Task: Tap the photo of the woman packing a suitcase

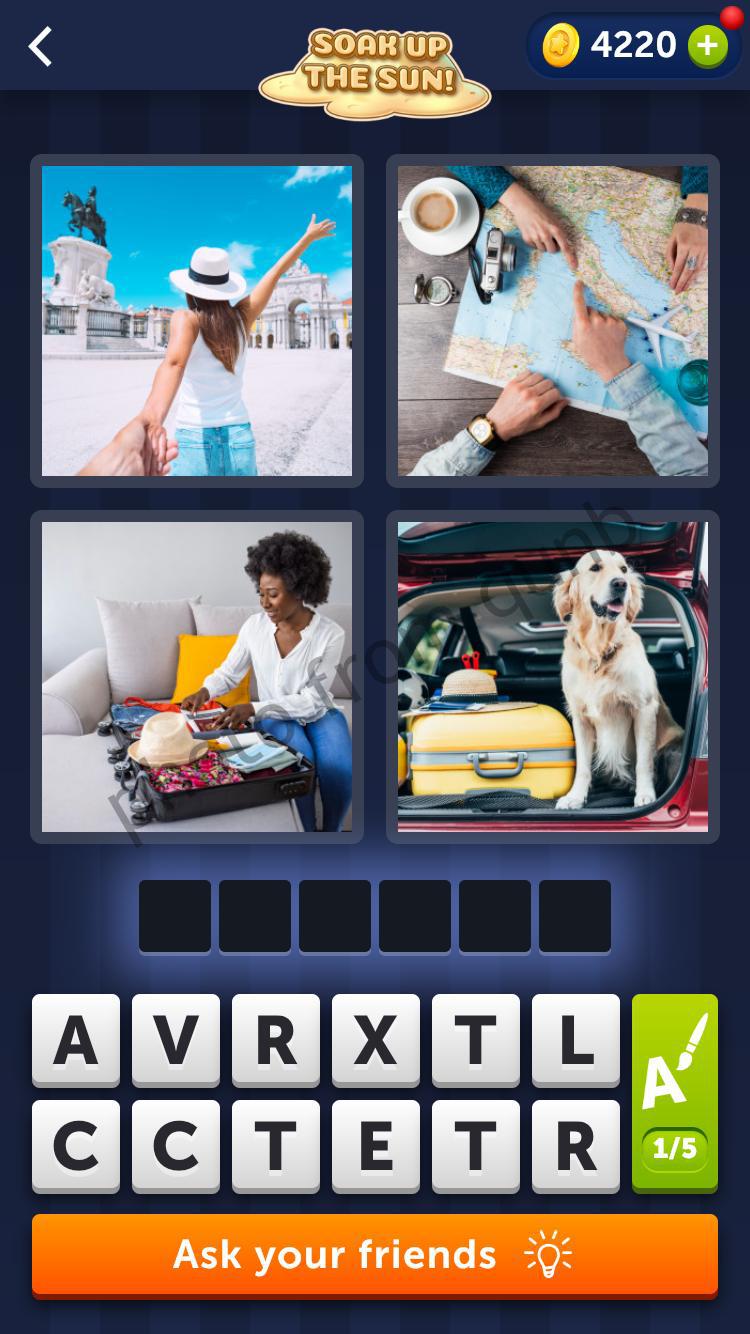Action: click(197, 677)
